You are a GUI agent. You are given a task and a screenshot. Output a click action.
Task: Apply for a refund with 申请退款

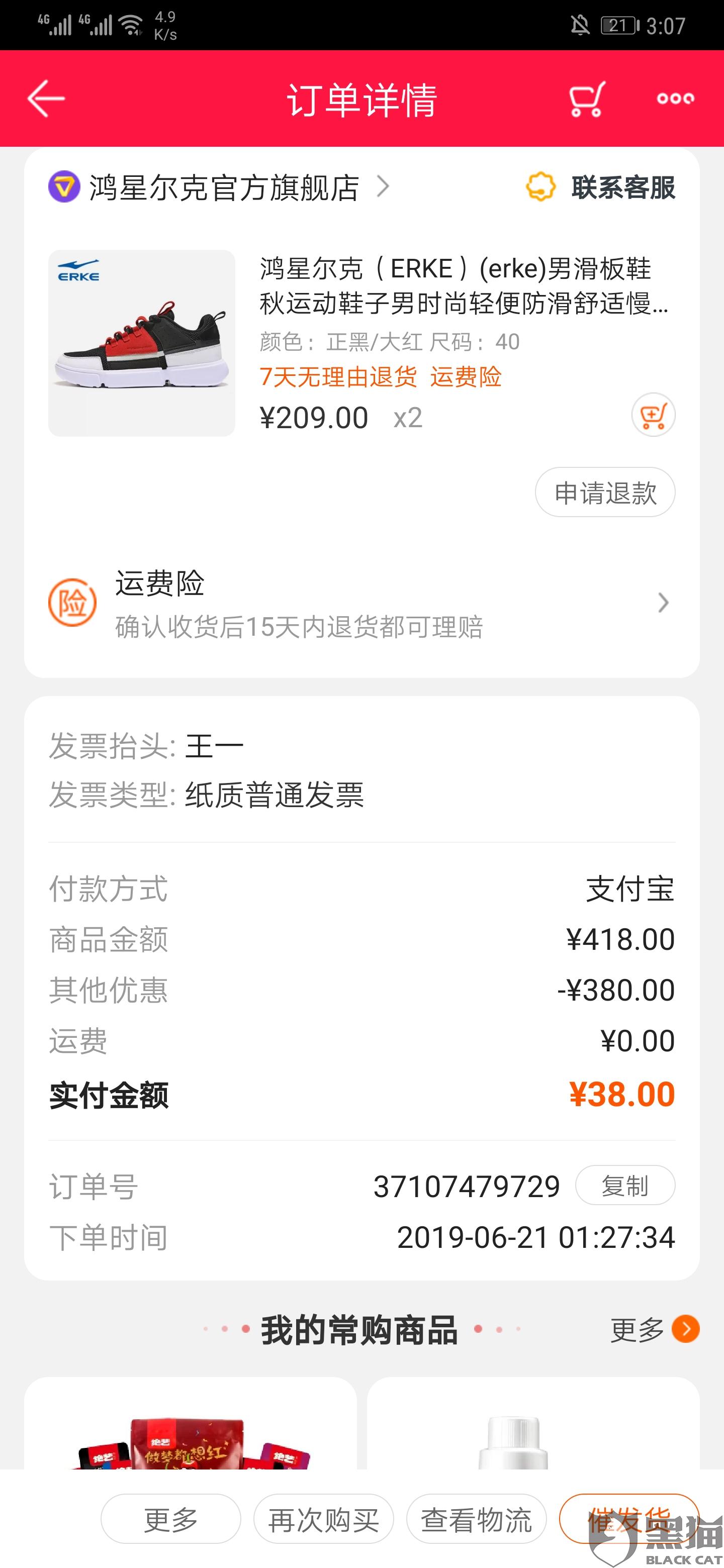point(605,493)
